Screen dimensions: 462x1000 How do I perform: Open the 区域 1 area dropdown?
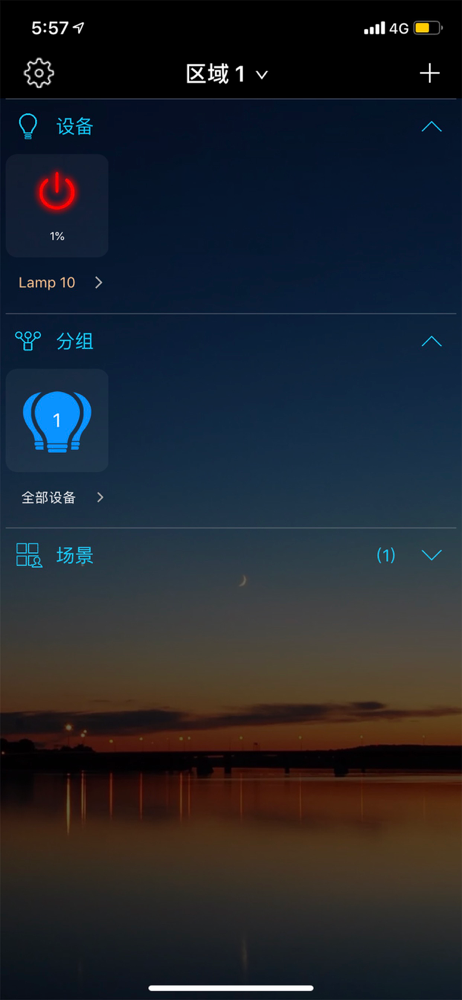tap(227, 74)
